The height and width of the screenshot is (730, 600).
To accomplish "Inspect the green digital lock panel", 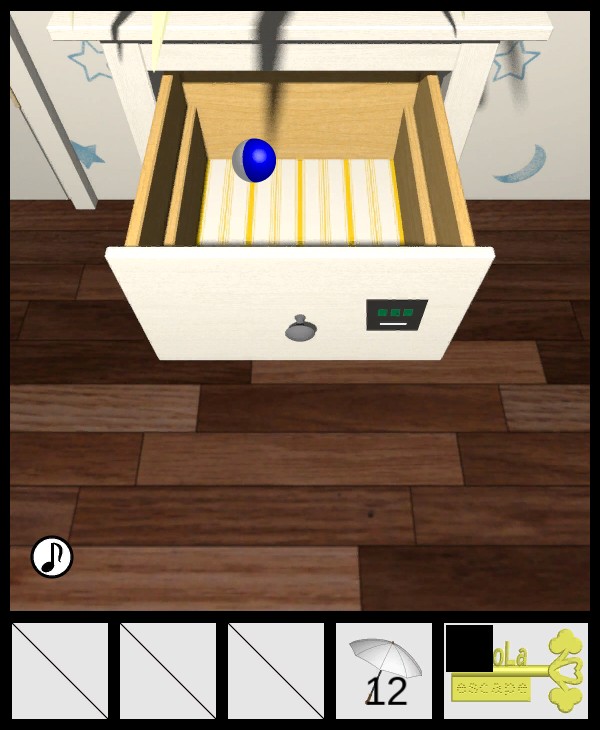I will 396,315.
